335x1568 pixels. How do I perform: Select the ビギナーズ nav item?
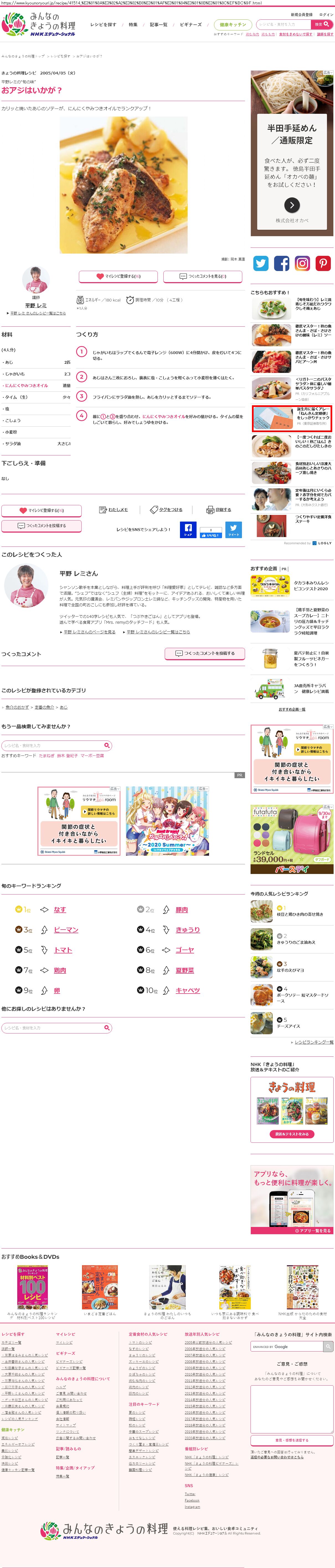tap(191, 25)
